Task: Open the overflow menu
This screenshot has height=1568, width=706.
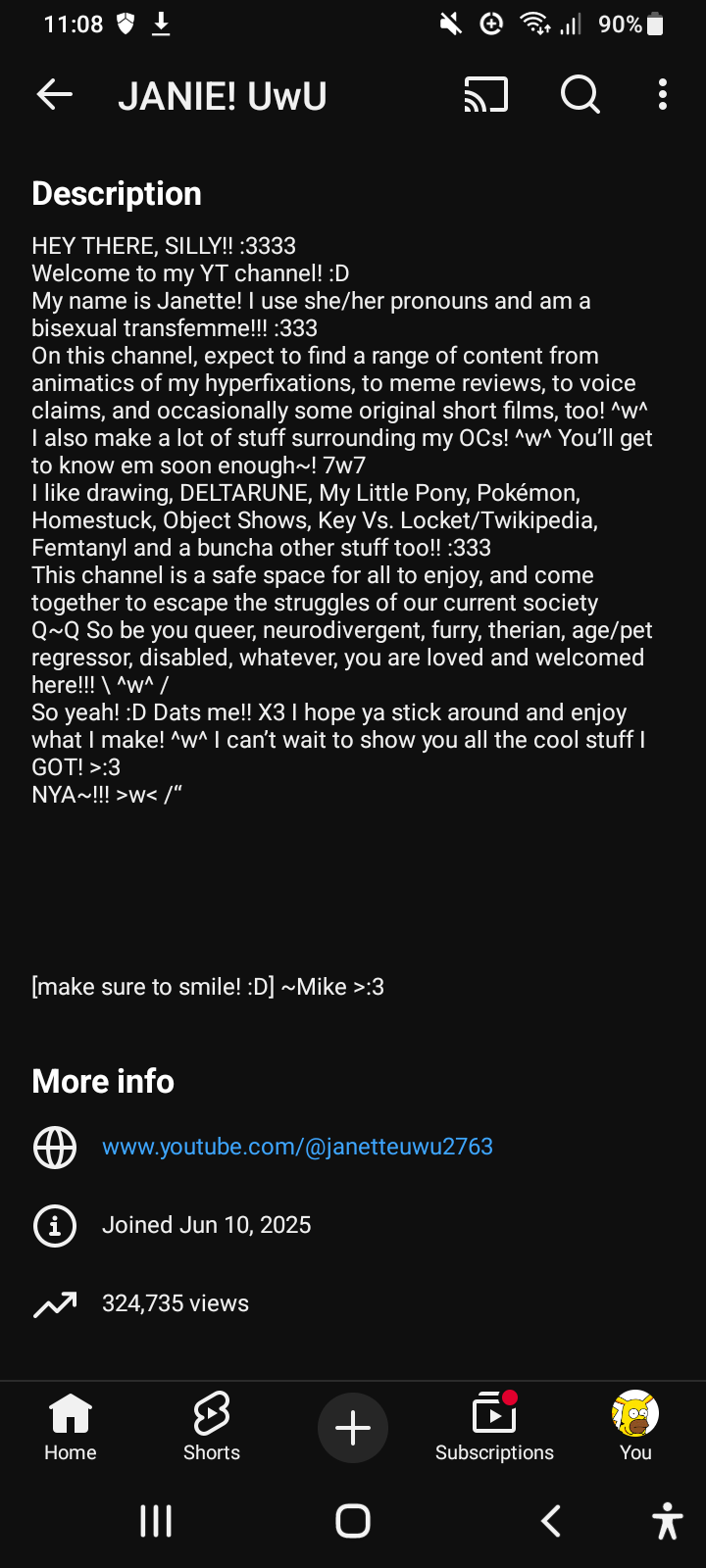Action: coord(663,95)
